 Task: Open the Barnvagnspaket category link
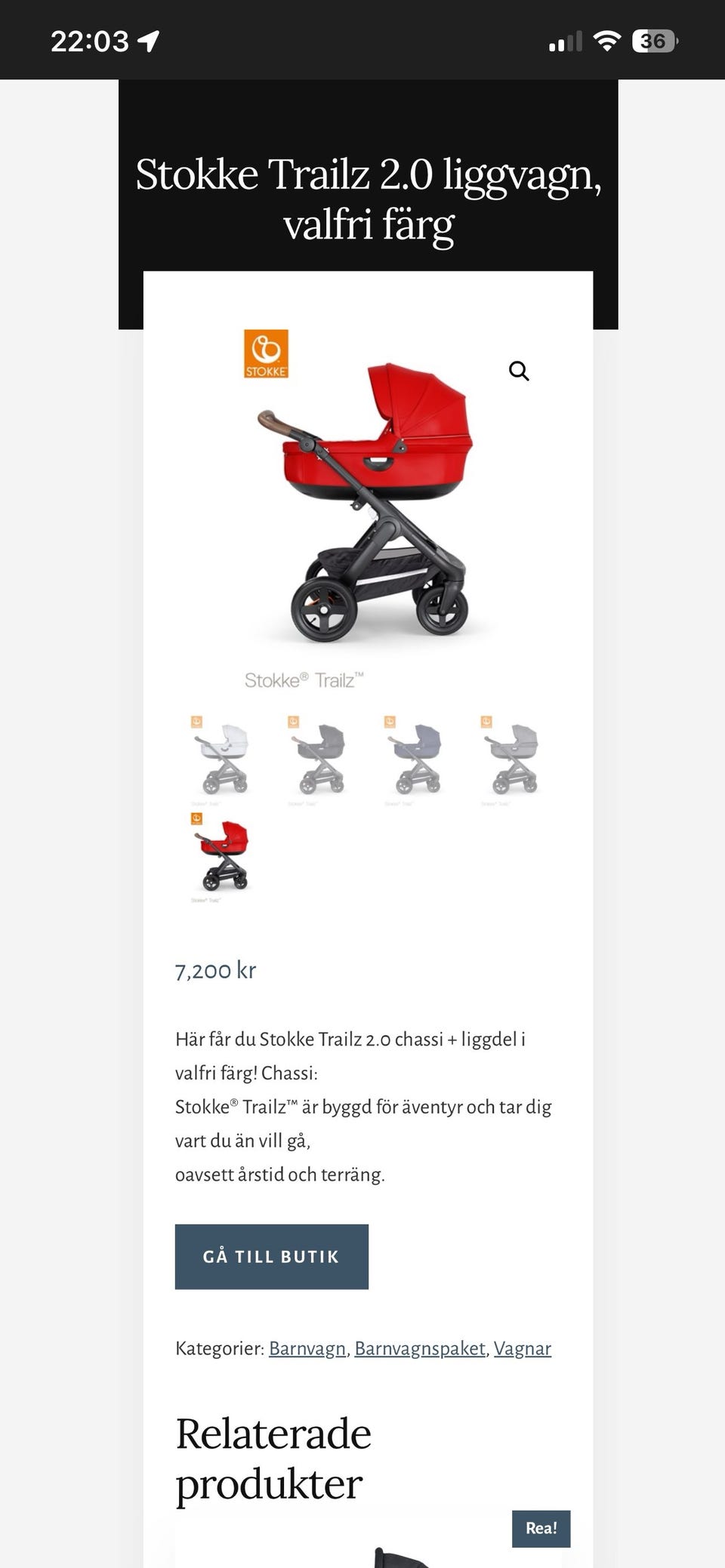click(x=420, y=1348)
